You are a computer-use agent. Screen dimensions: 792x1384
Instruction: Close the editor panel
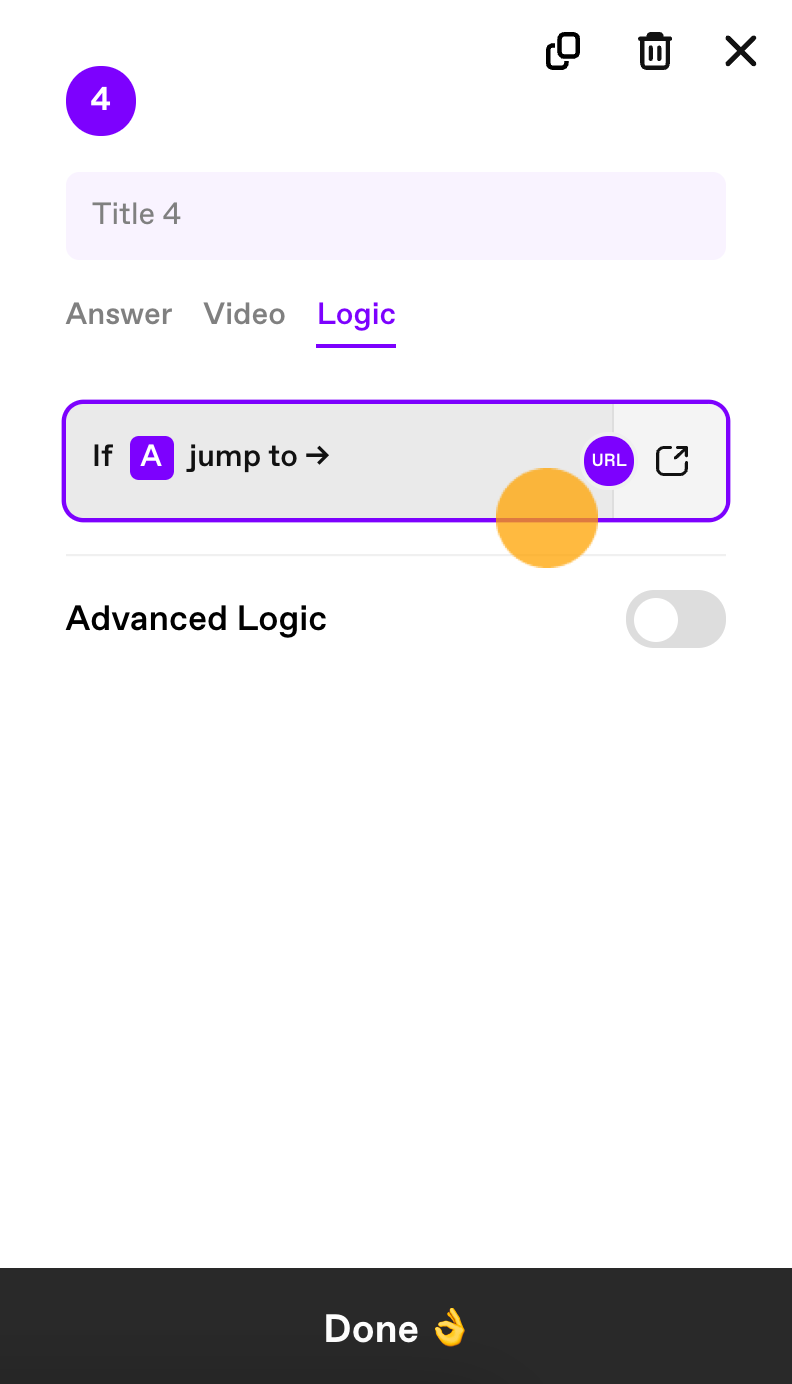pos(741,51)
